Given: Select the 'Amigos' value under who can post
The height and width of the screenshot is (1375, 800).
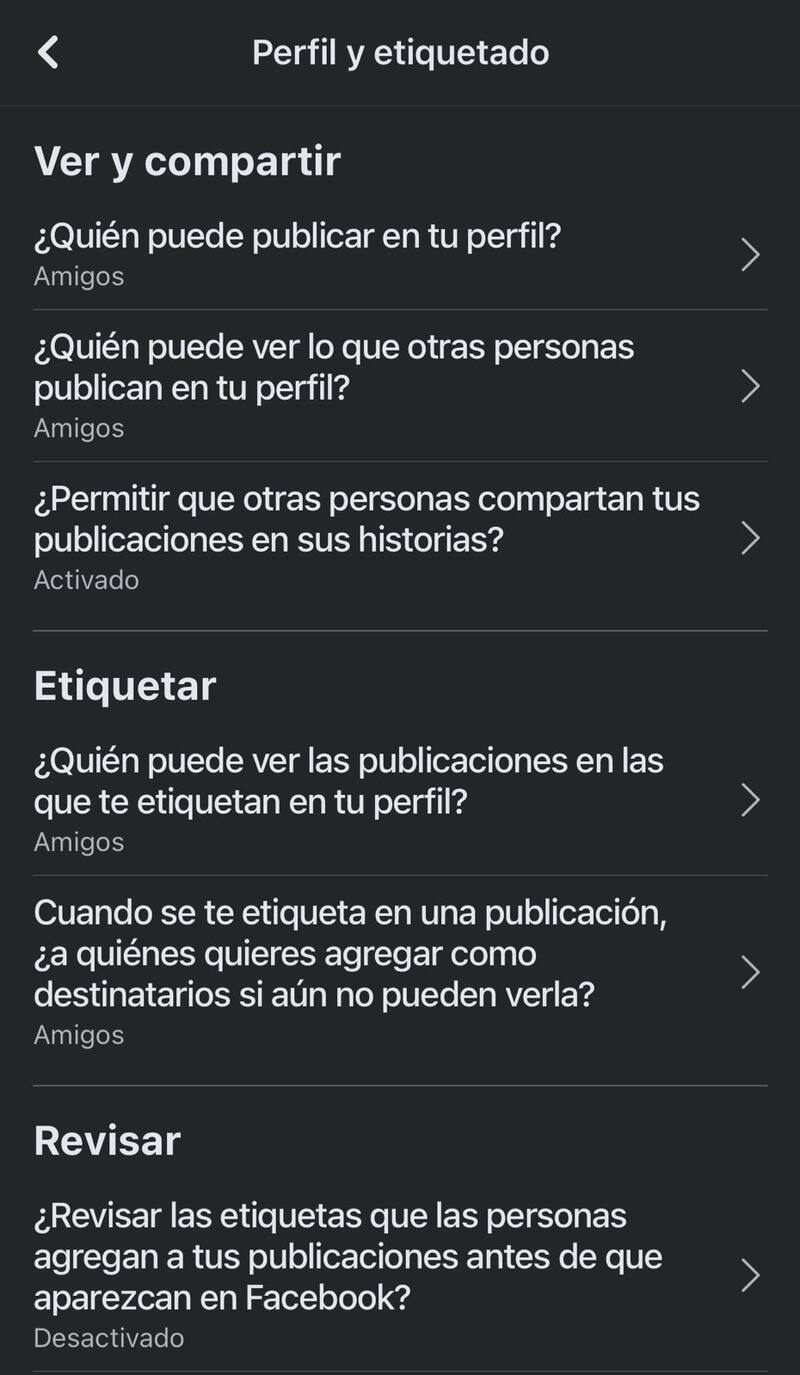Looking at the screenshot, I should (x=77, y=277).
